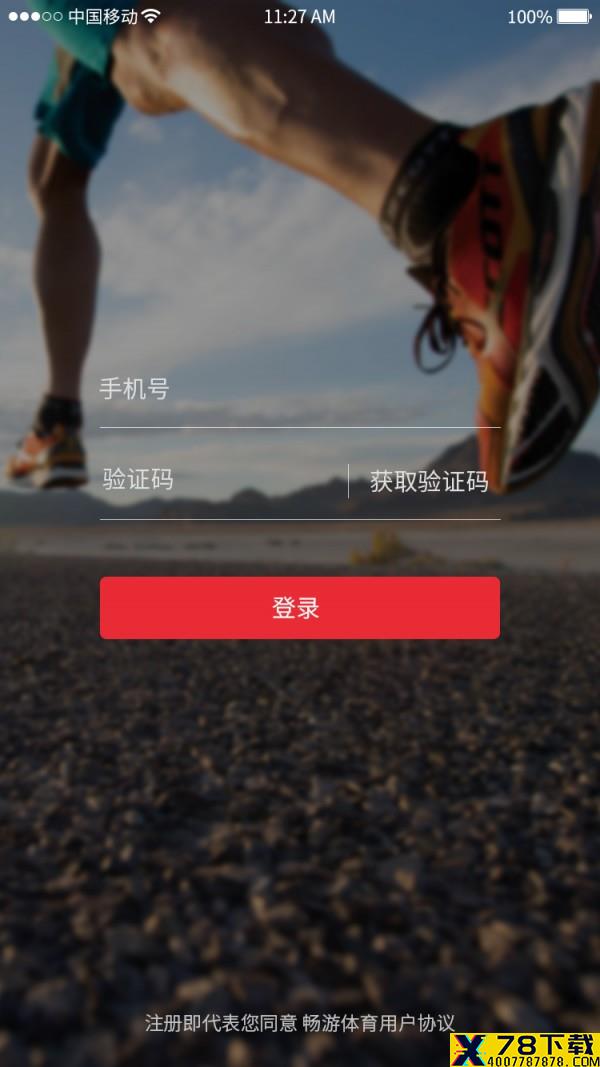
Task: Tap the 手机号 phone number field
Action: [299, 390]
